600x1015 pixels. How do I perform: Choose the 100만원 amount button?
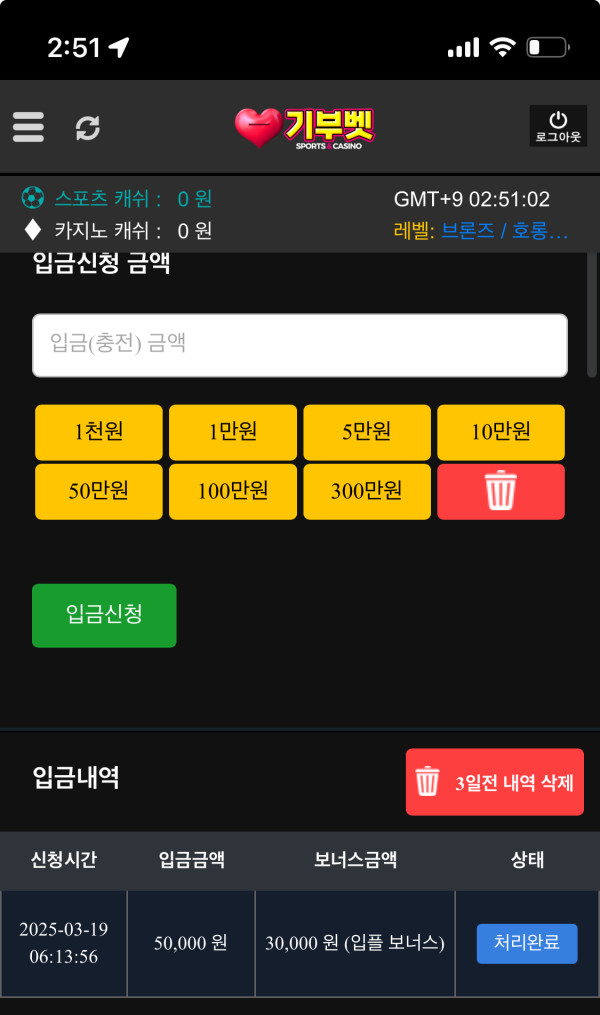(233, 491)
